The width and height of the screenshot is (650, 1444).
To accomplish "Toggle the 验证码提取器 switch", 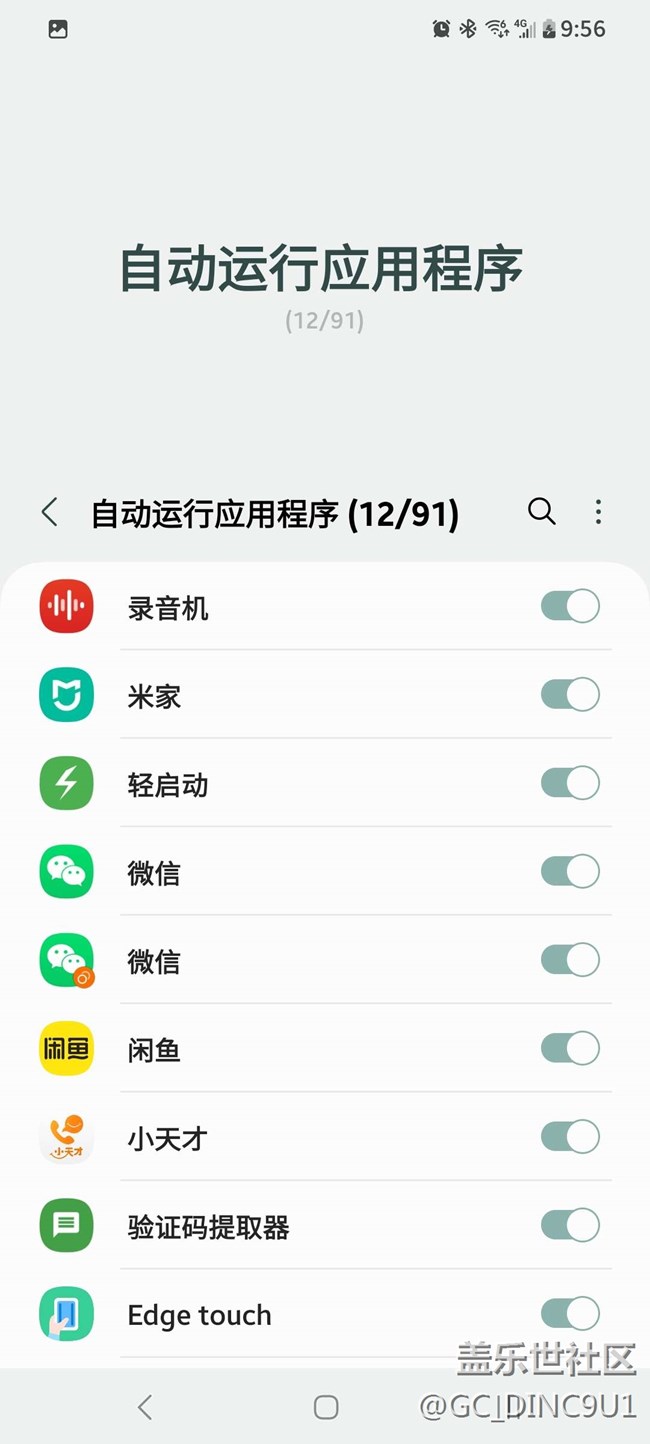I will pyautogui.click(x=570, y=1225).
